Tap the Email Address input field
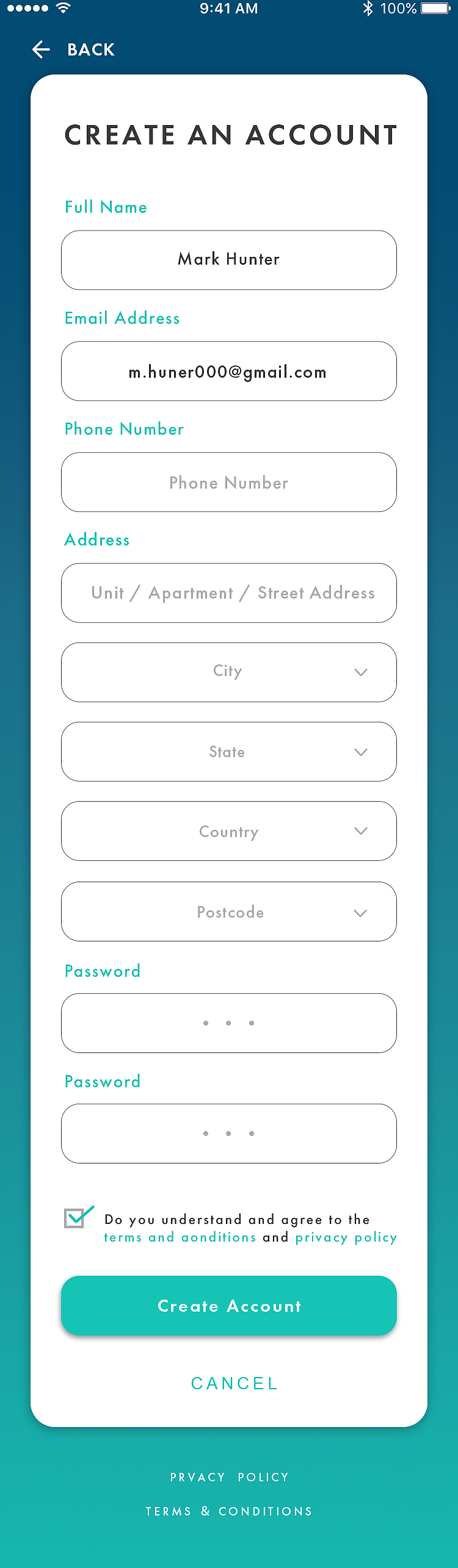 coord(229,371)
